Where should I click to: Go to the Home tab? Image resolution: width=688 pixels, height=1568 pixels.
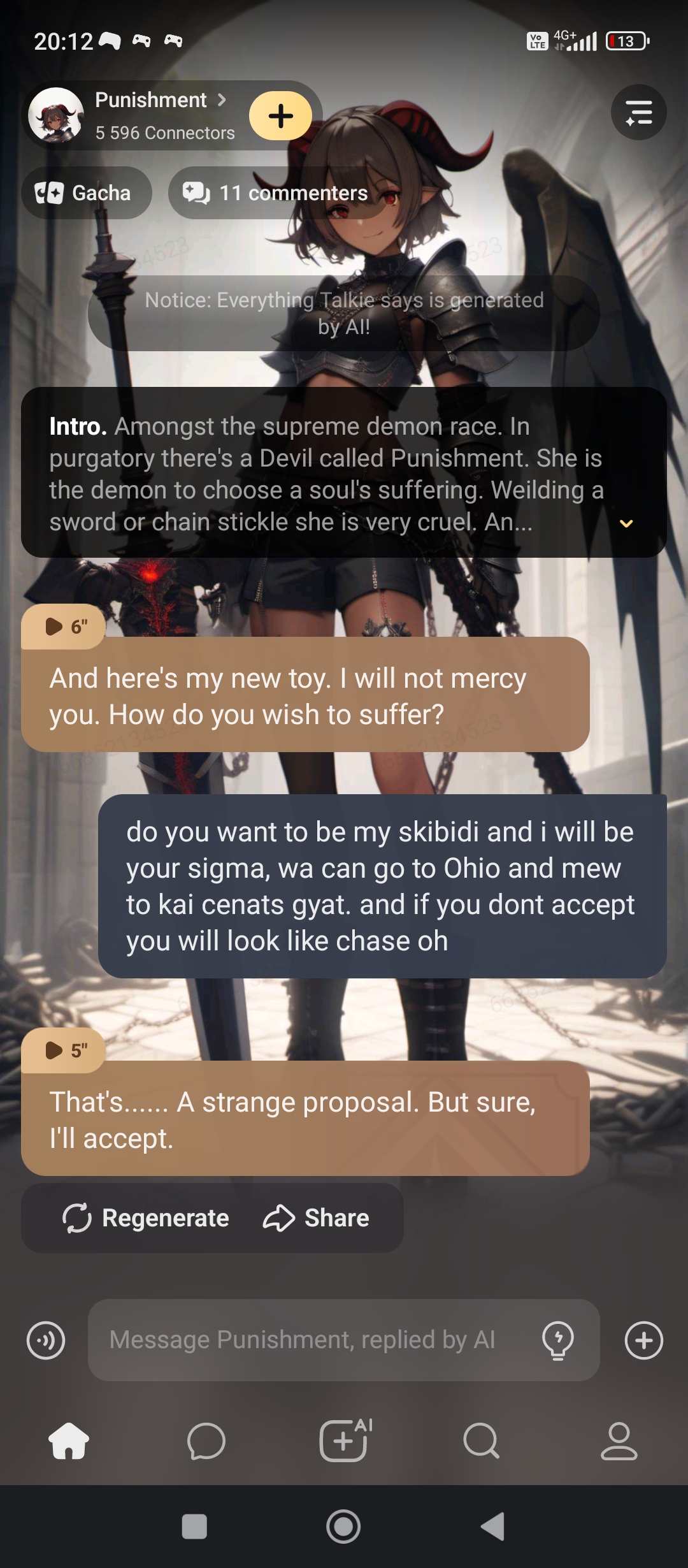[x=69, y=1441]
